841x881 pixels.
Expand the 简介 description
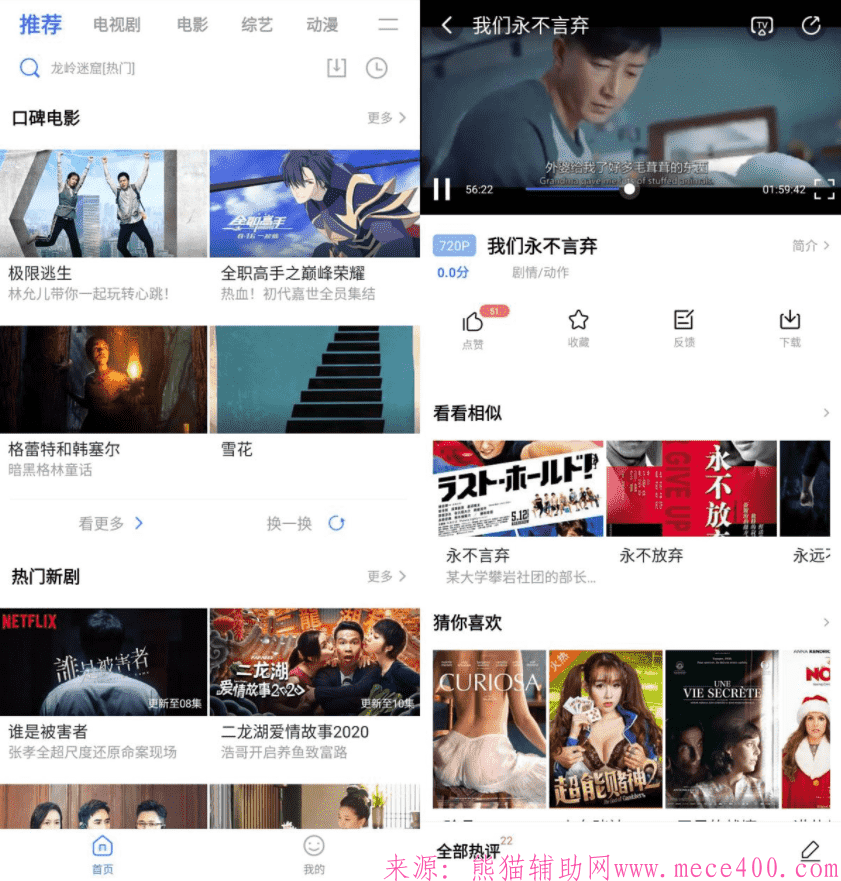coord(810,246)
